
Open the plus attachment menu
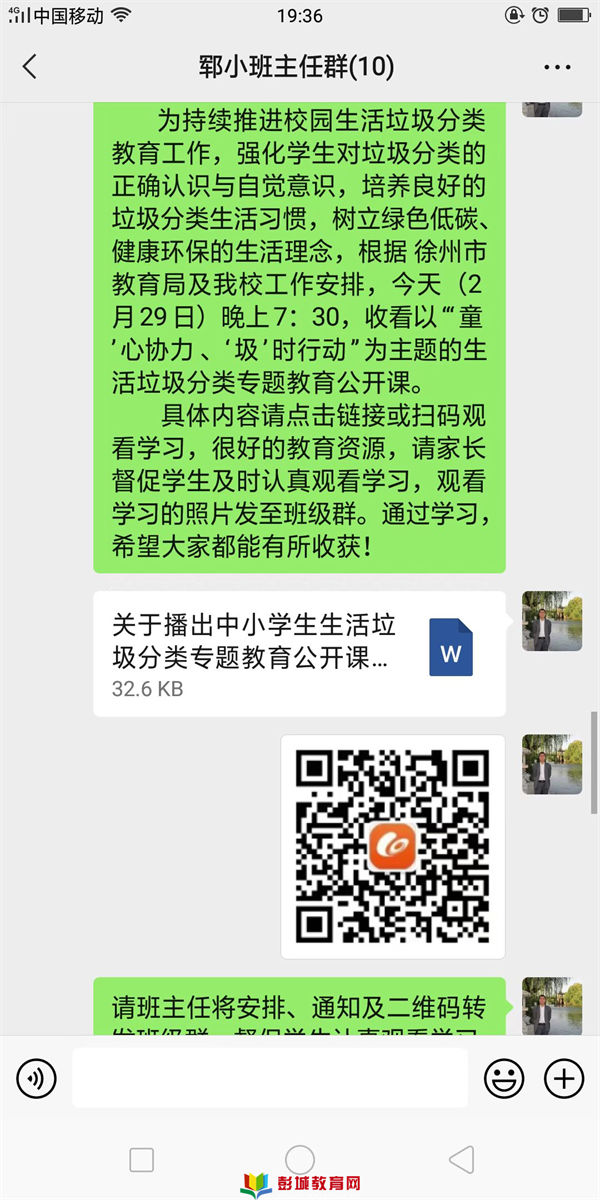[563, 1077]
